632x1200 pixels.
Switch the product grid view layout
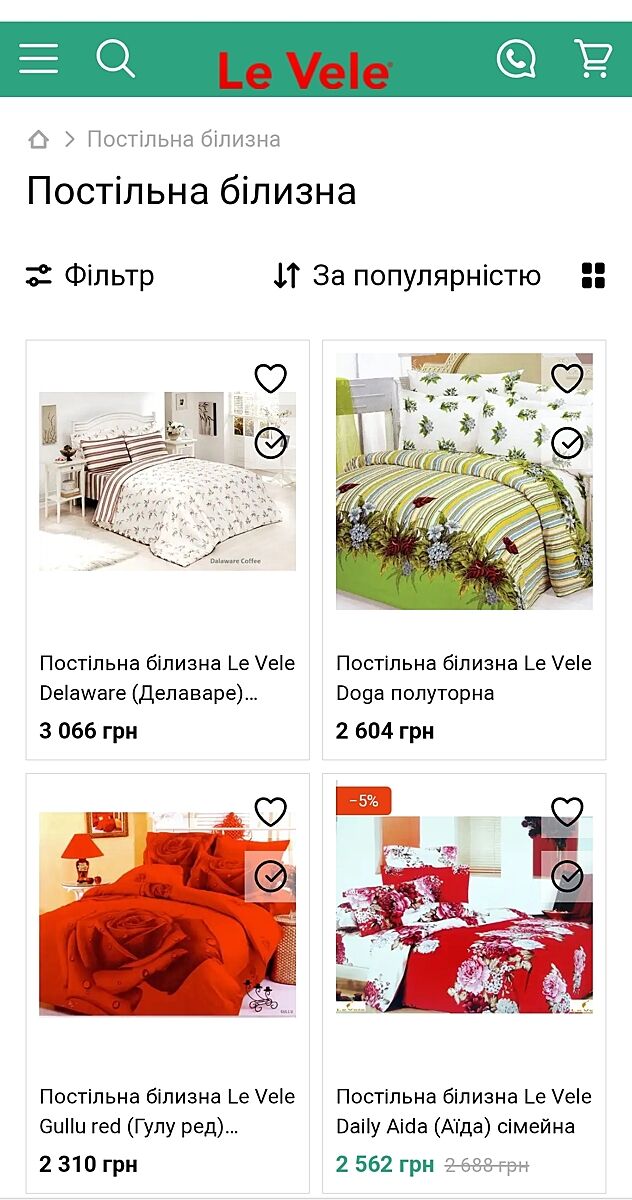click(x=593, y=276)
